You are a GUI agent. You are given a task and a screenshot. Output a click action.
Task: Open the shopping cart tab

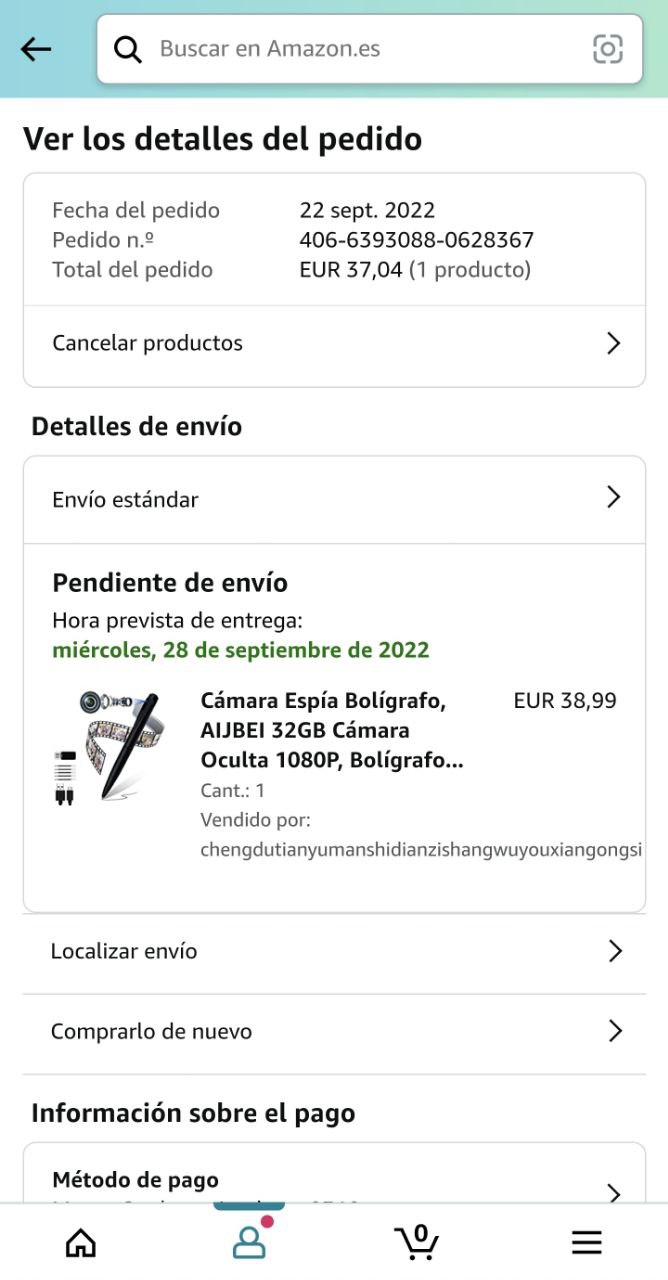coord(417,1242)
